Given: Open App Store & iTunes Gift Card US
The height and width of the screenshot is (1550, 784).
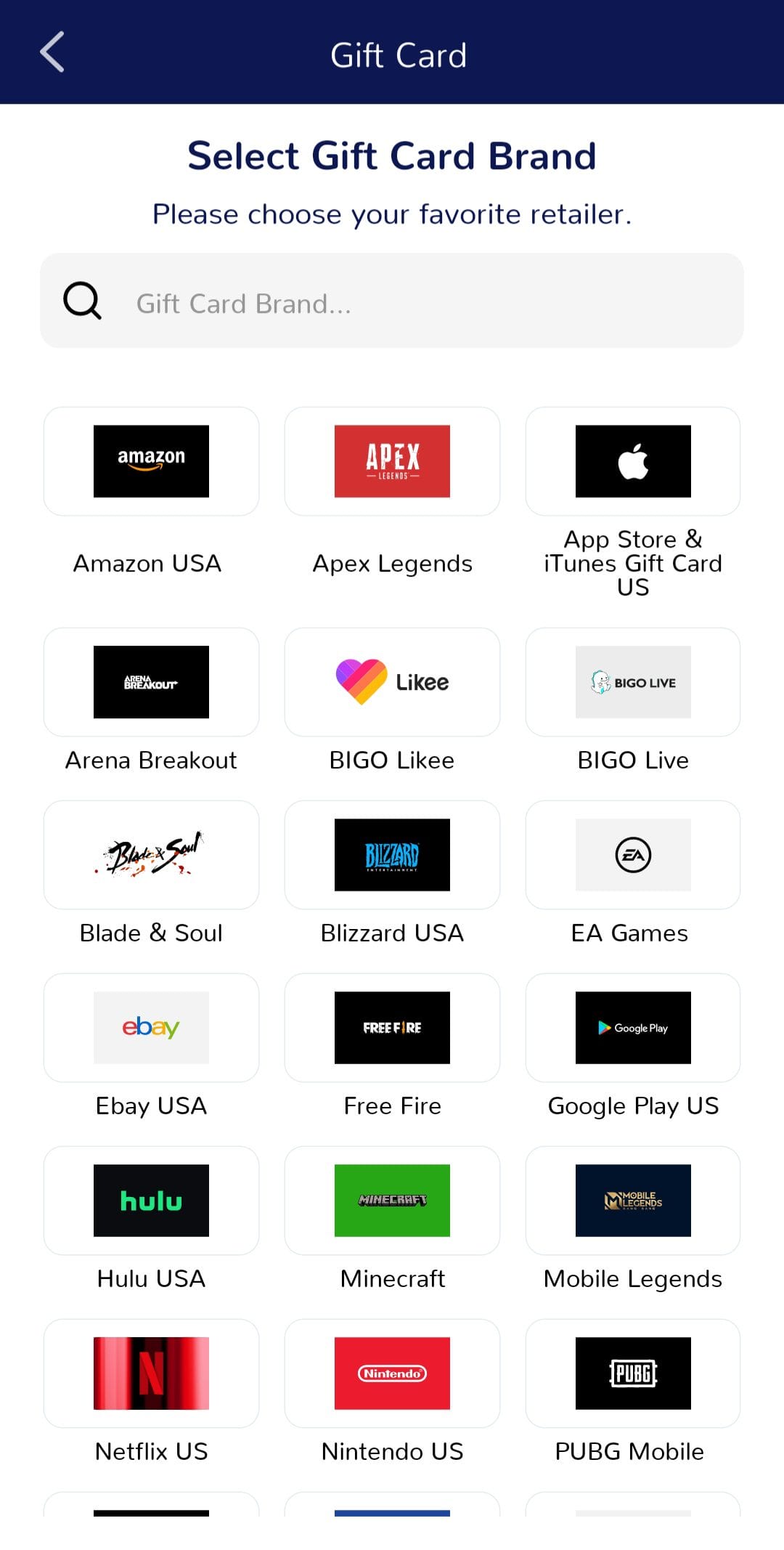Looking at the screenshot, I should click(633, 462).
